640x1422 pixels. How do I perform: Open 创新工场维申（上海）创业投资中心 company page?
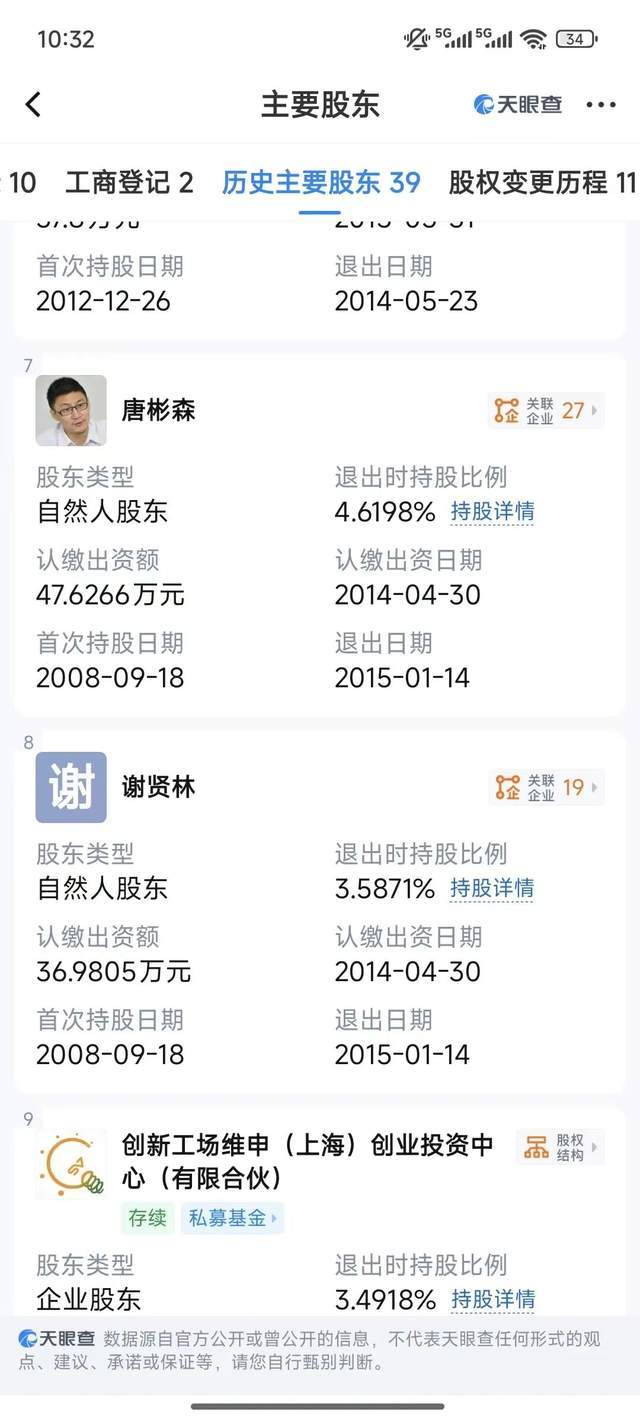307,1161
